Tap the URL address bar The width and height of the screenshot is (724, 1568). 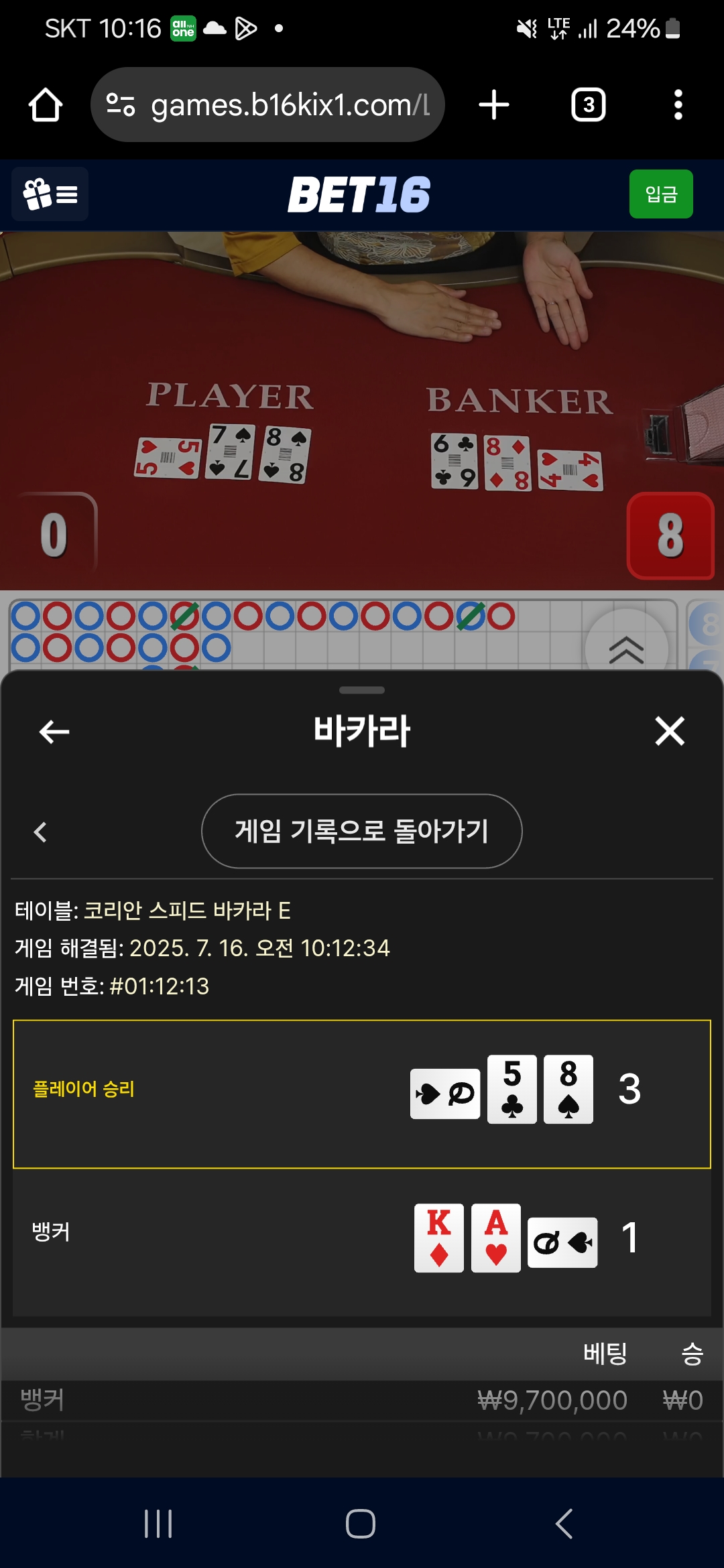(x=268, y=105)
